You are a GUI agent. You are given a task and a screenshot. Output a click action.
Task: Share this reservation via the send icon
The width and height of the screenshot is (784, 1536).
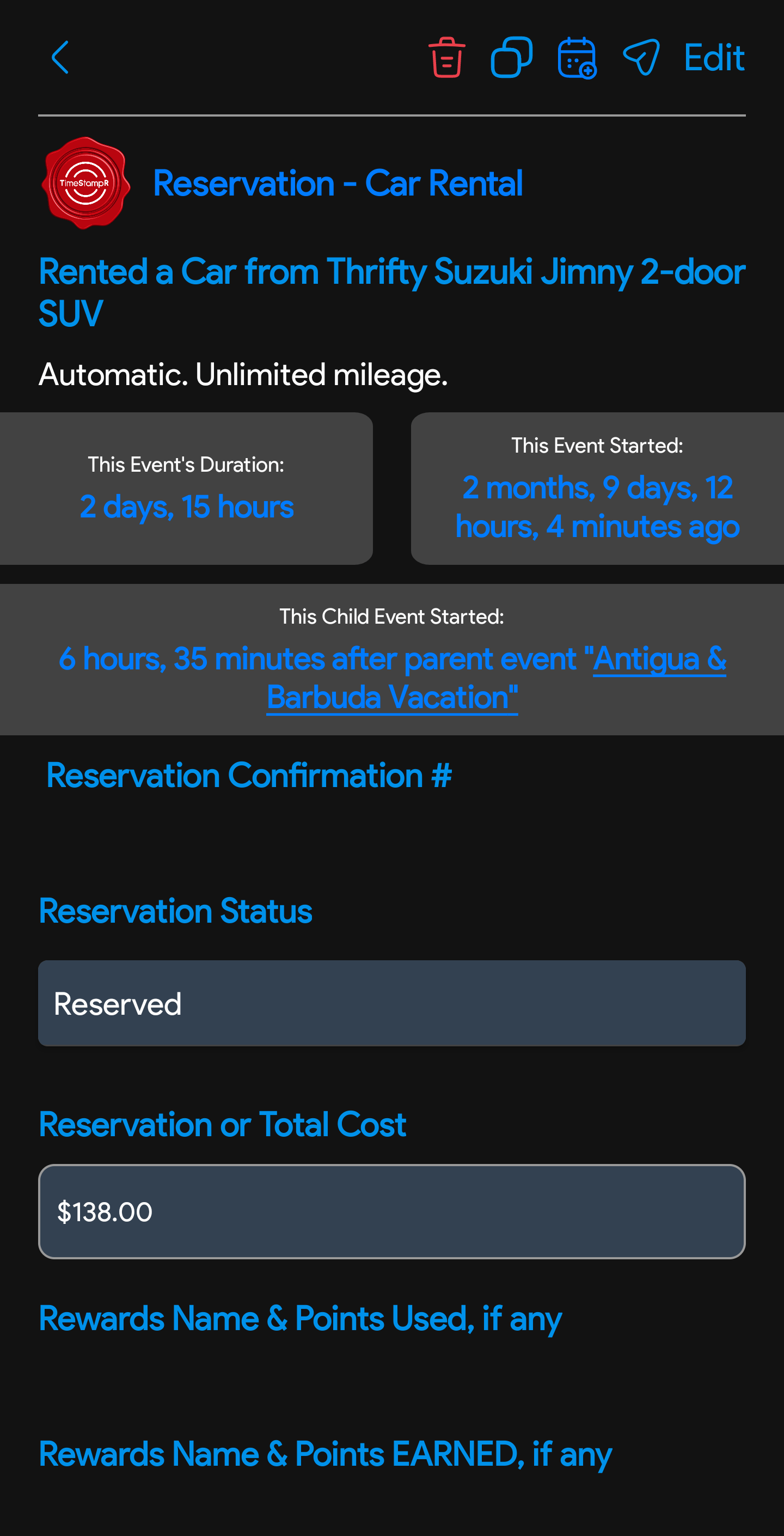[641, 57]
